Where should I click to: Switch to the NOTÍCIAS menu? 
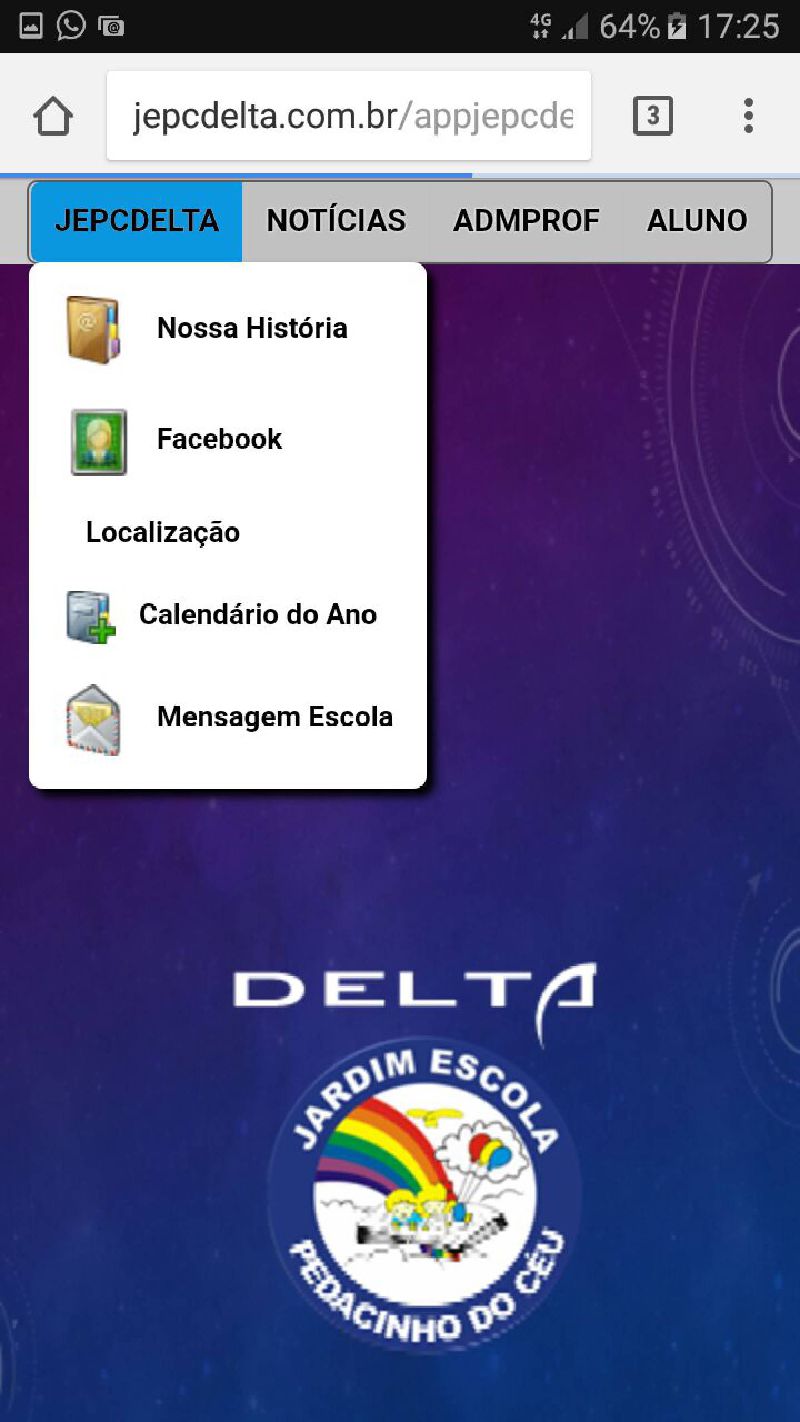(x=336, y=221)
